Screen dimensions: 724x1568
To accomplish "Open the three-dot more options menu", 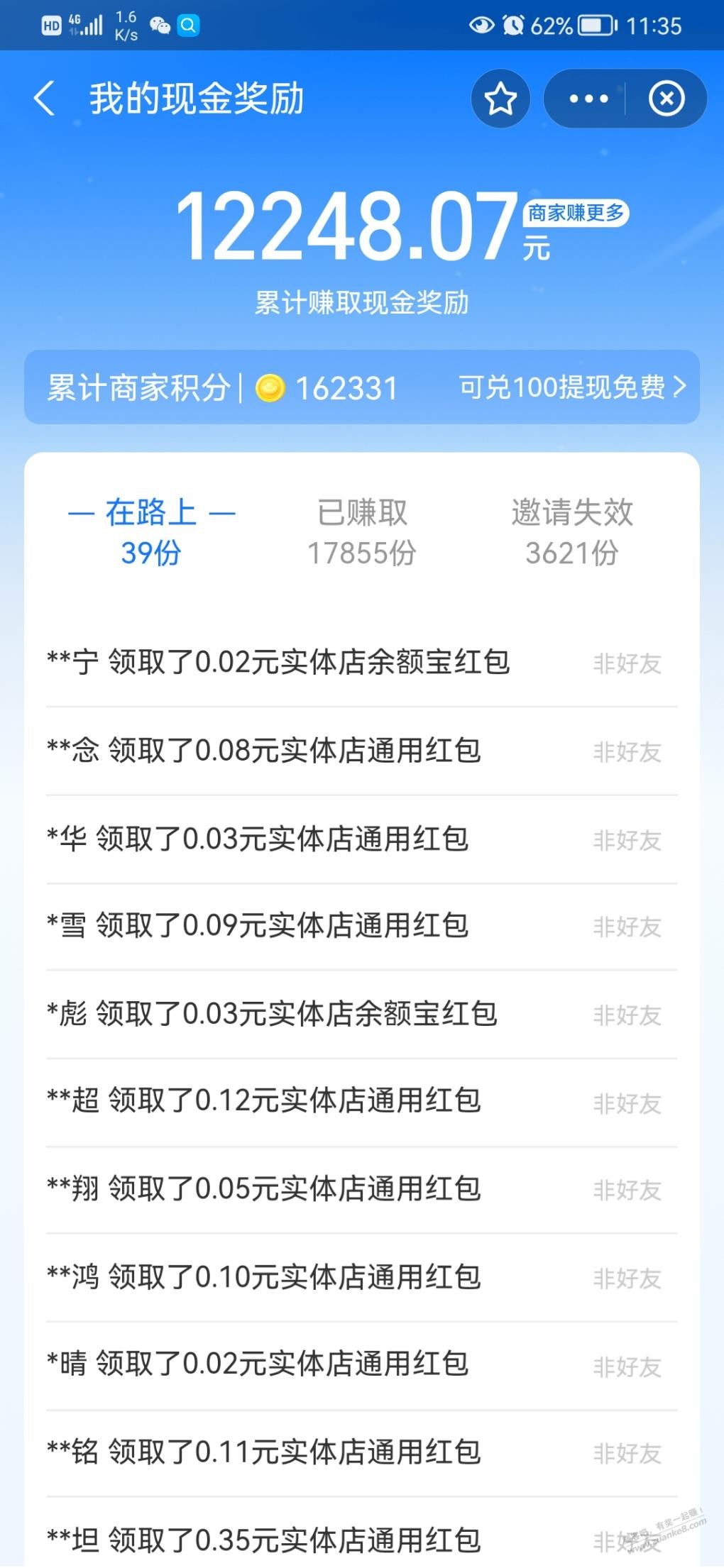I will pyautogui.click(x=588, y=99).
